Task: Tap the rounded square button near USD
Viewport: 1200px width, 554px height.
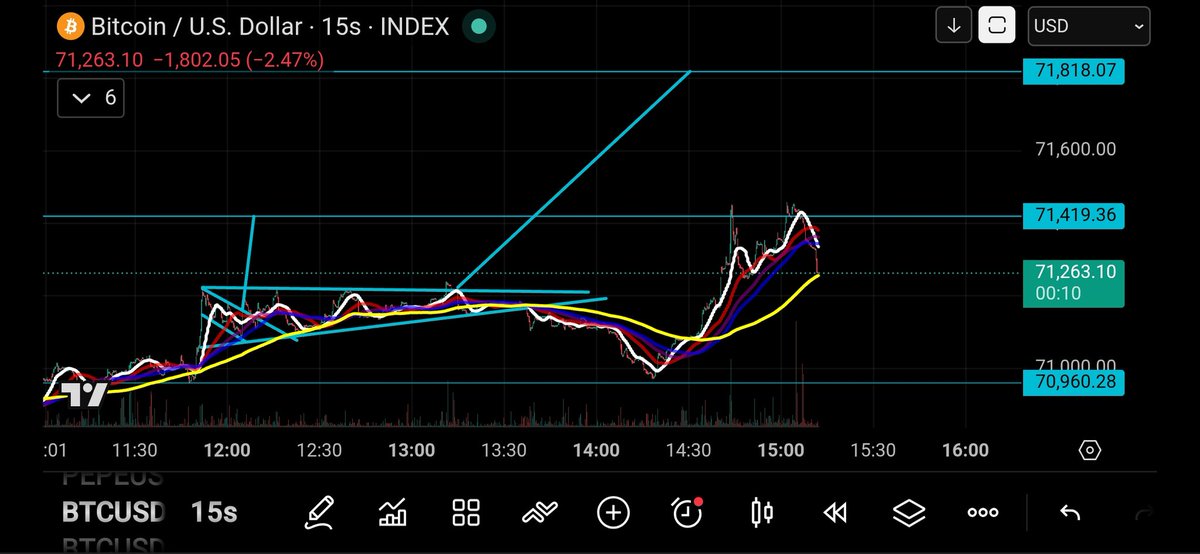Action: point(996,26)
